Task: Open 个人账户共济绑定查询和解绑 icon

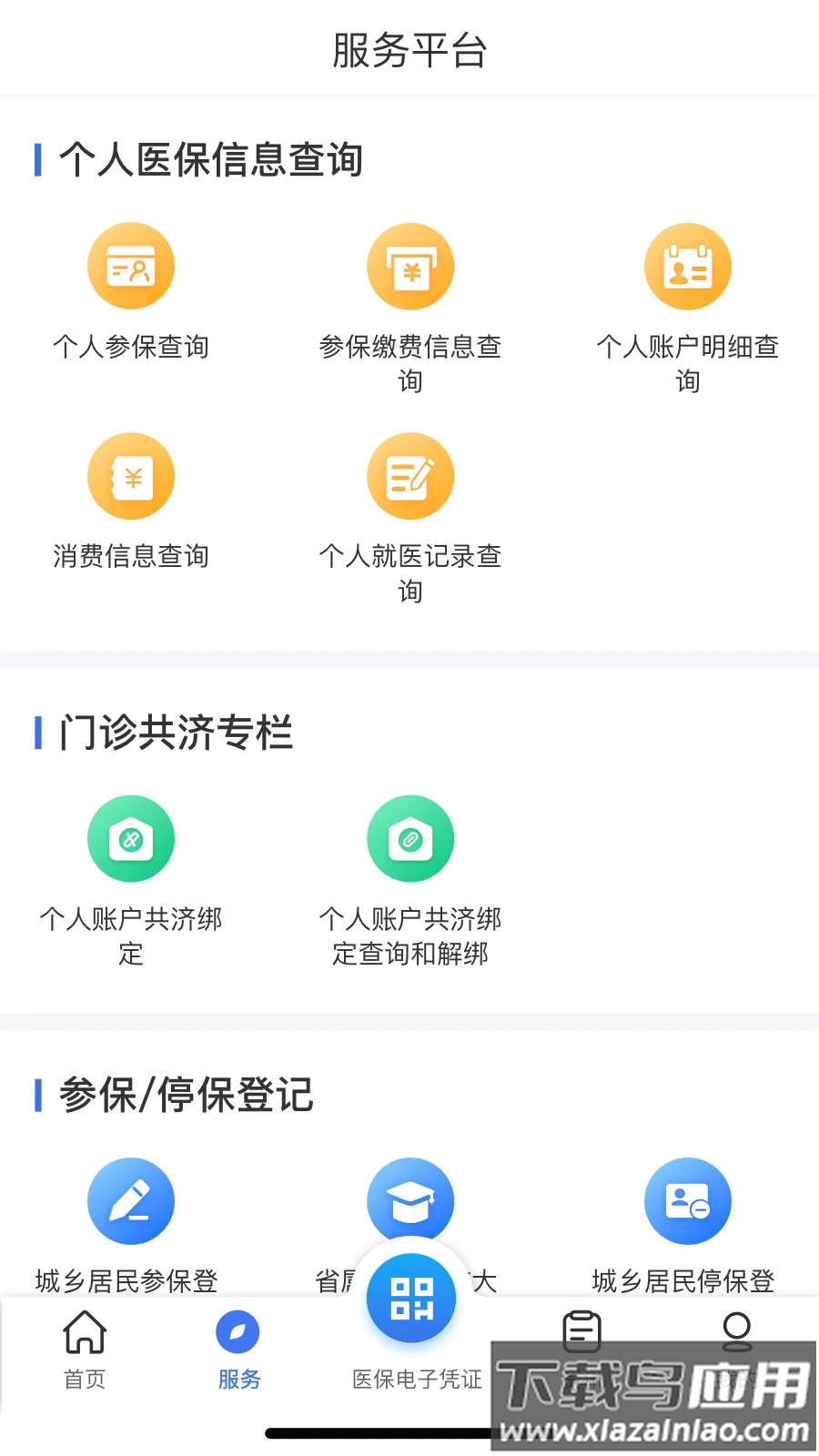Action: (410, 838)
